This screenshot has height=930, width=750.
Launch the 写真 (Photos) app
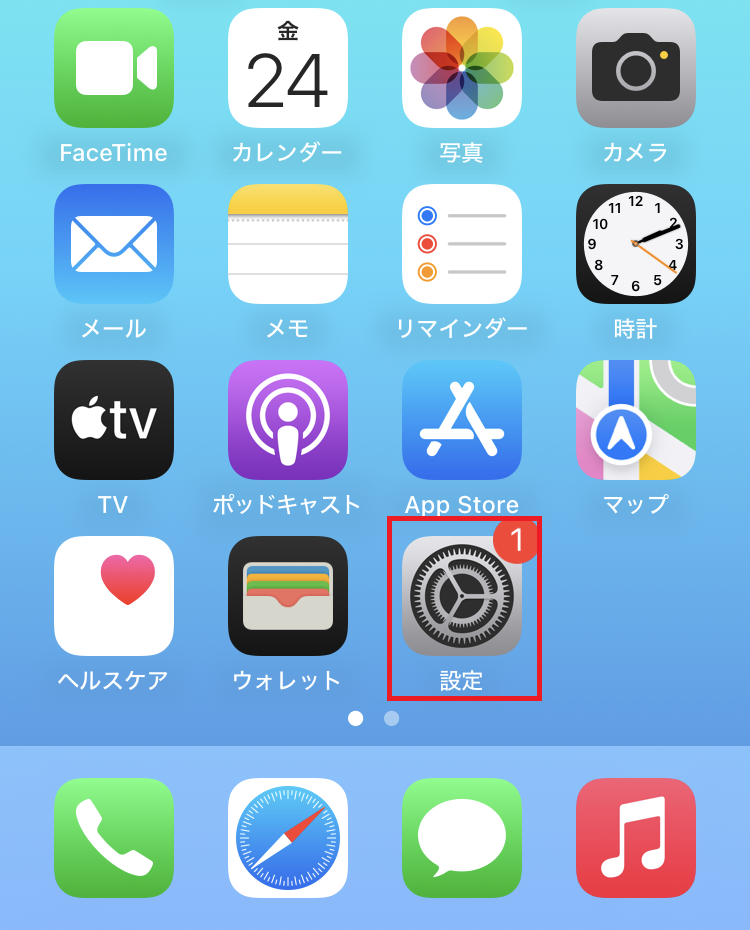click(461, 68)
